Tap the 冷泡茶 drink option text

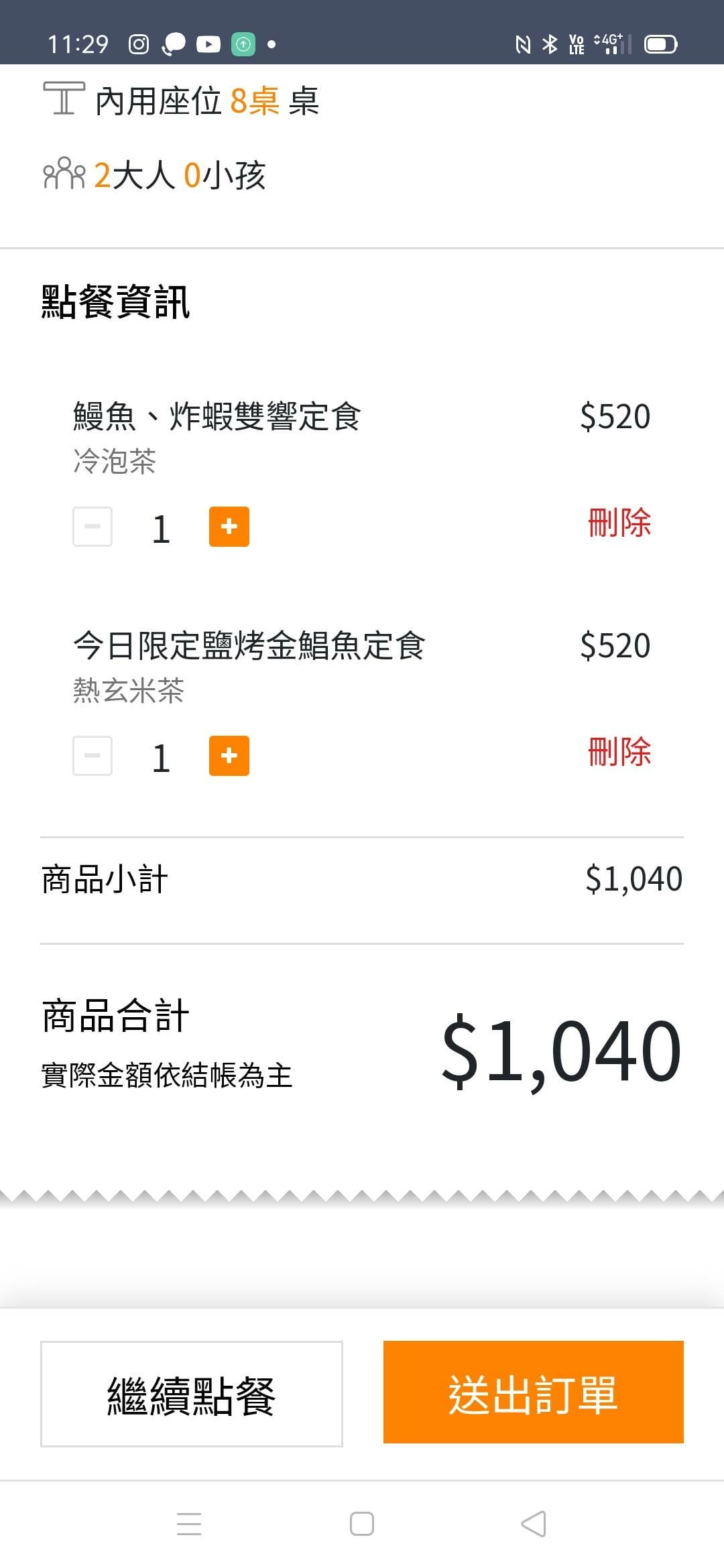(115, 461)
